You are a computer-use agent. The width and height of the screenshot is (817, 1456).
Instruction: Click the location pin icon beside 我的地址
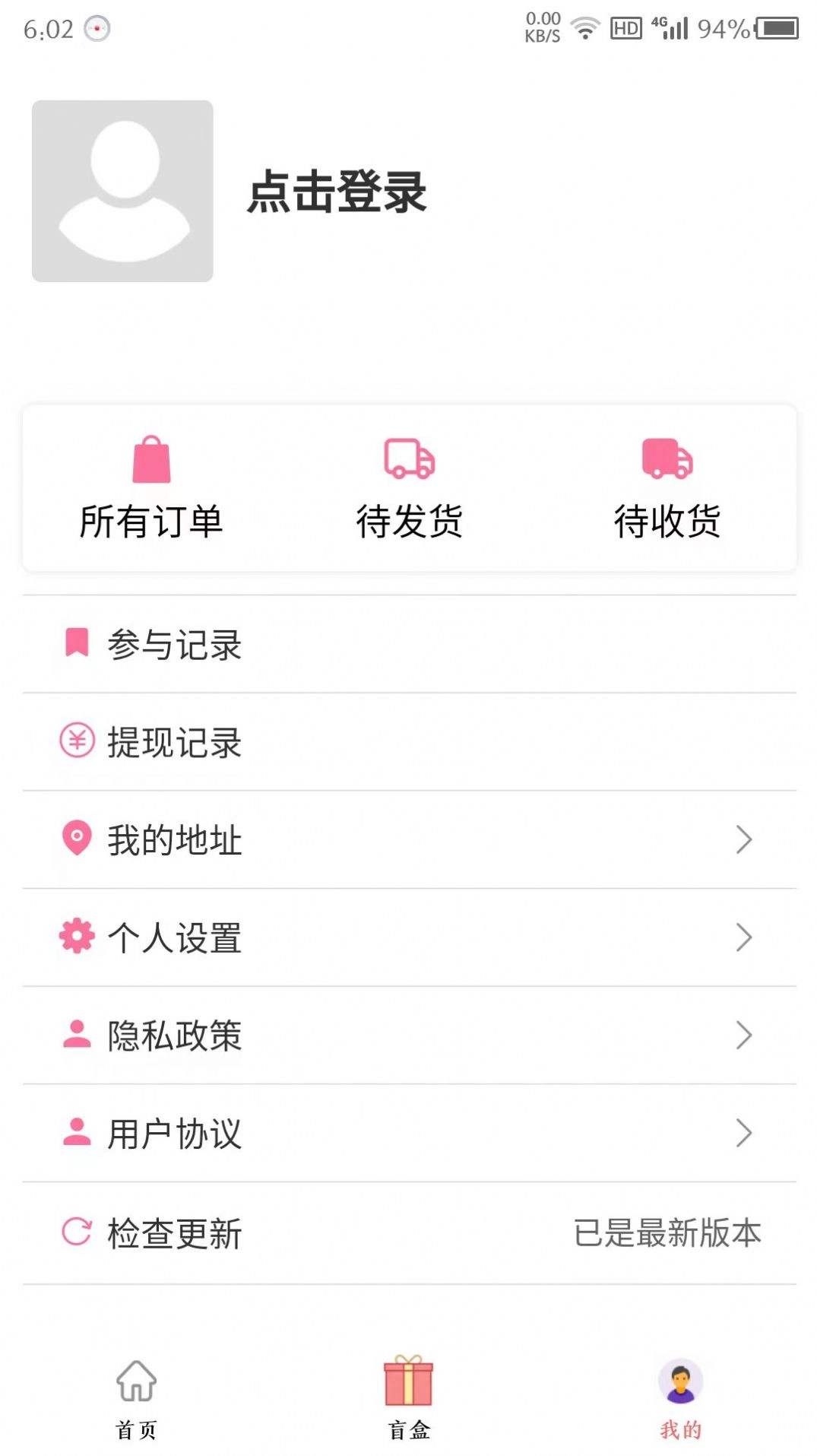[x=75, y=840]
